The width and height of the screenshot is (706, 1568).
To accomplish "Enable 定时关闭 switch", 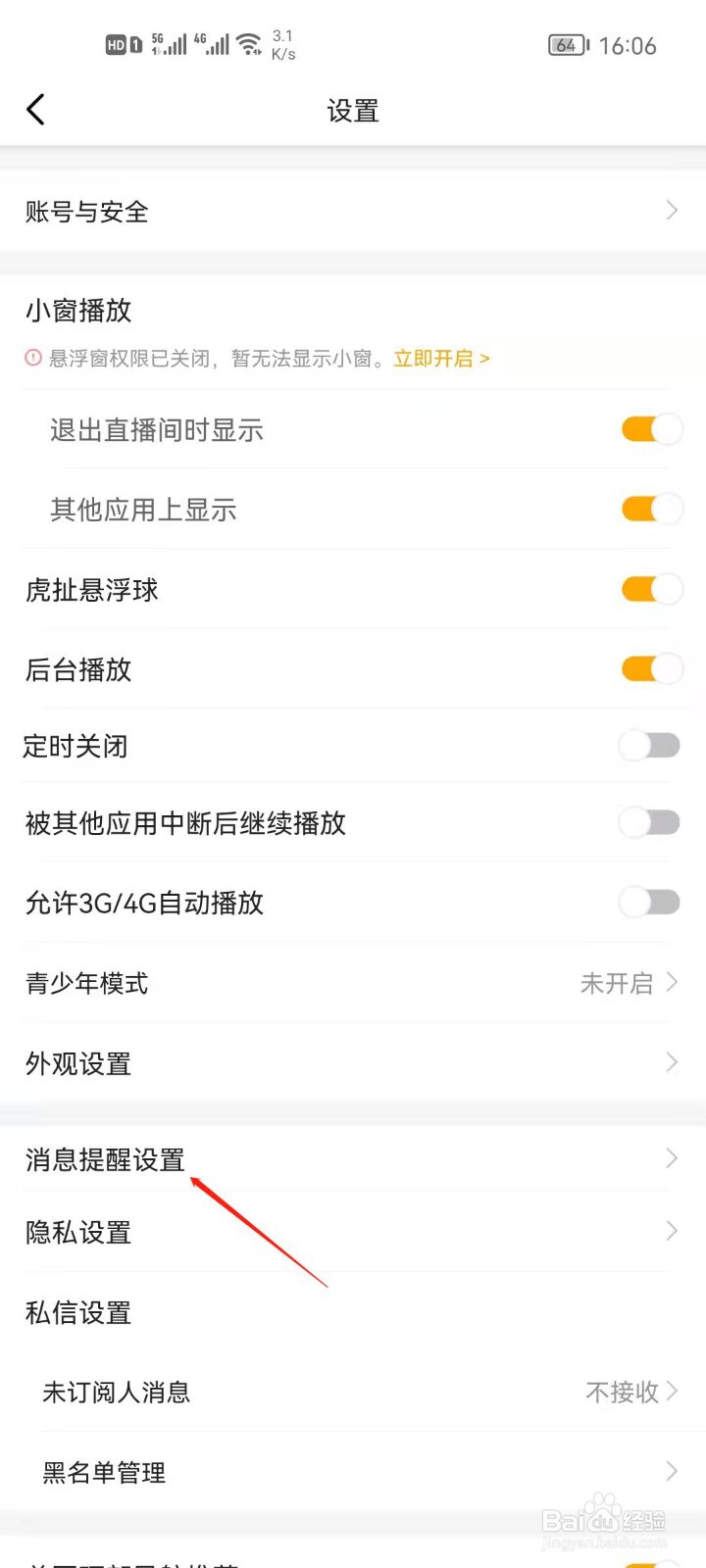I will tap(649, 746).
